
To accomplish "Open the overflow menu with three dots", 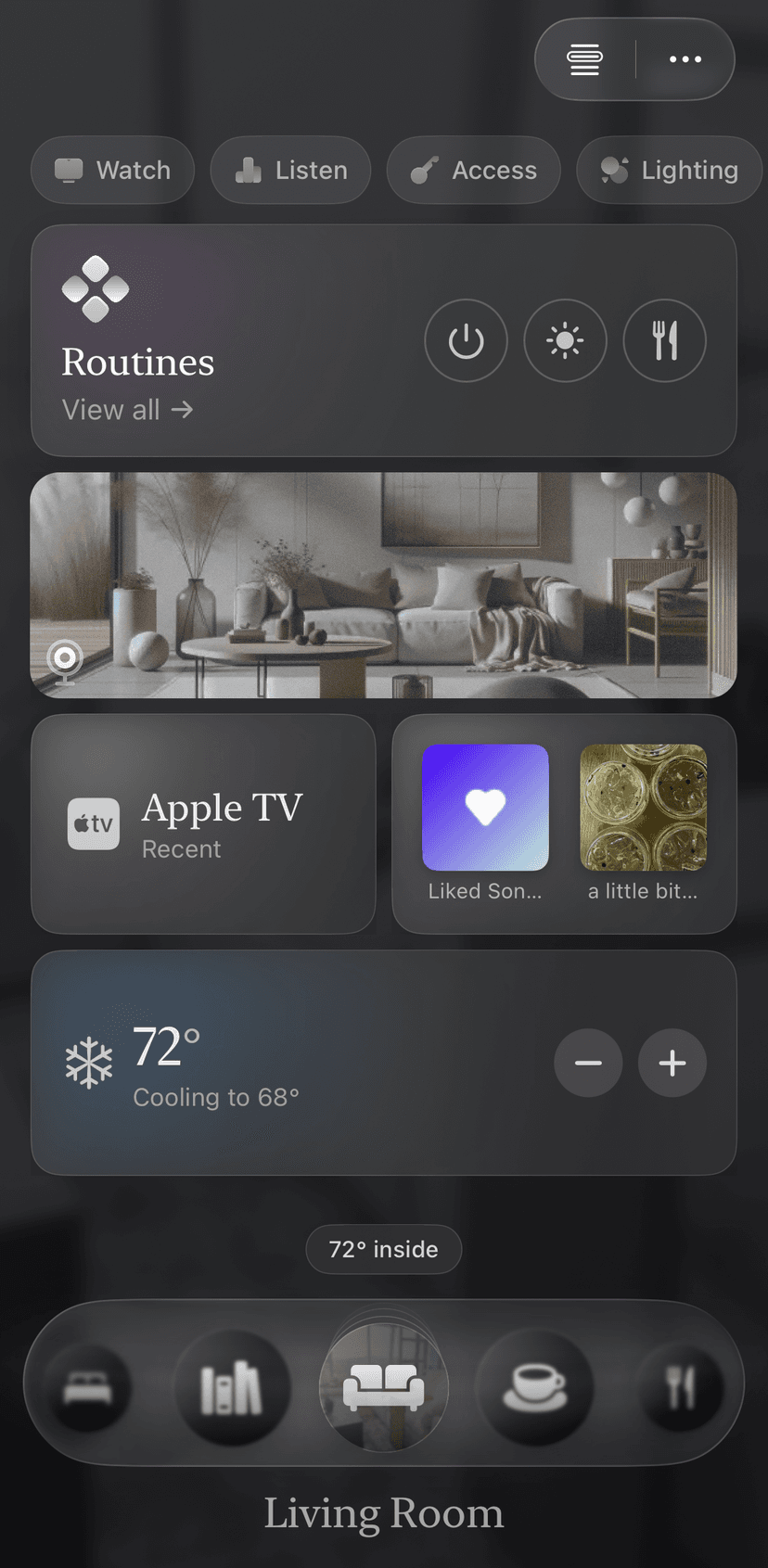I will coord(685,58).
